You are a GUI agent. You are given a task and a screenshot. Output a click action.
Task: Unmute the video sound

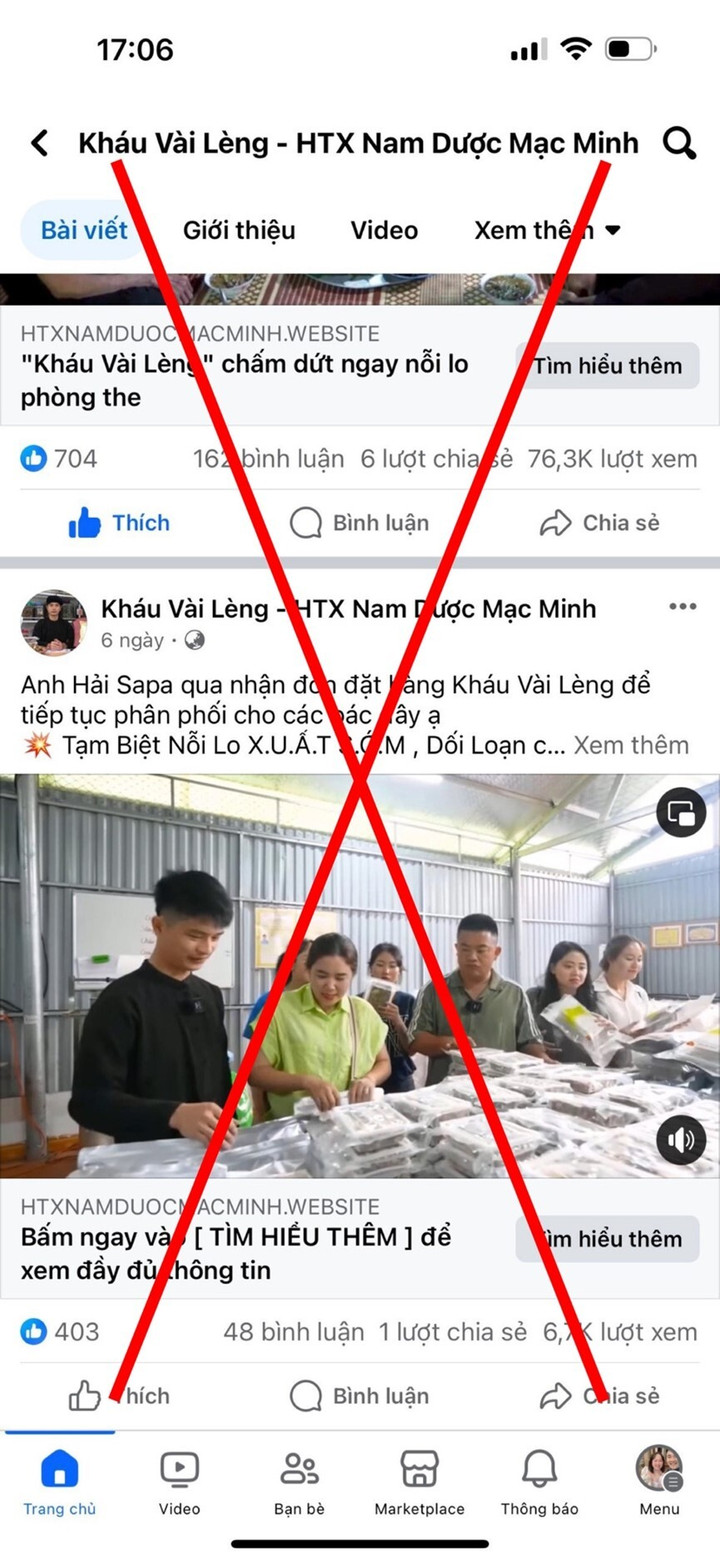[681, 1139]
